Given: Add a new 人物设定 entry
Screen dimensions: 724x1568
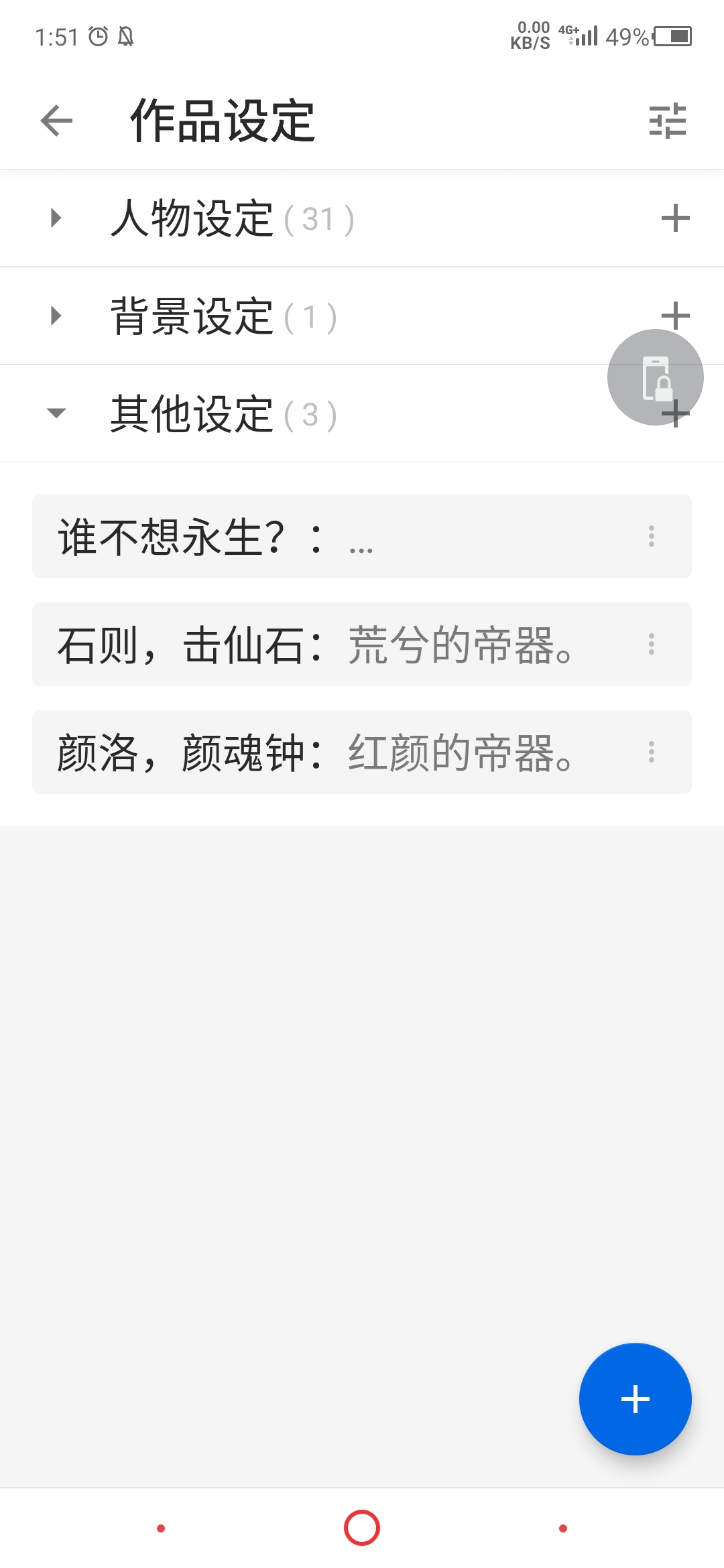Looking at the screenshot, I should click(675, 218).
